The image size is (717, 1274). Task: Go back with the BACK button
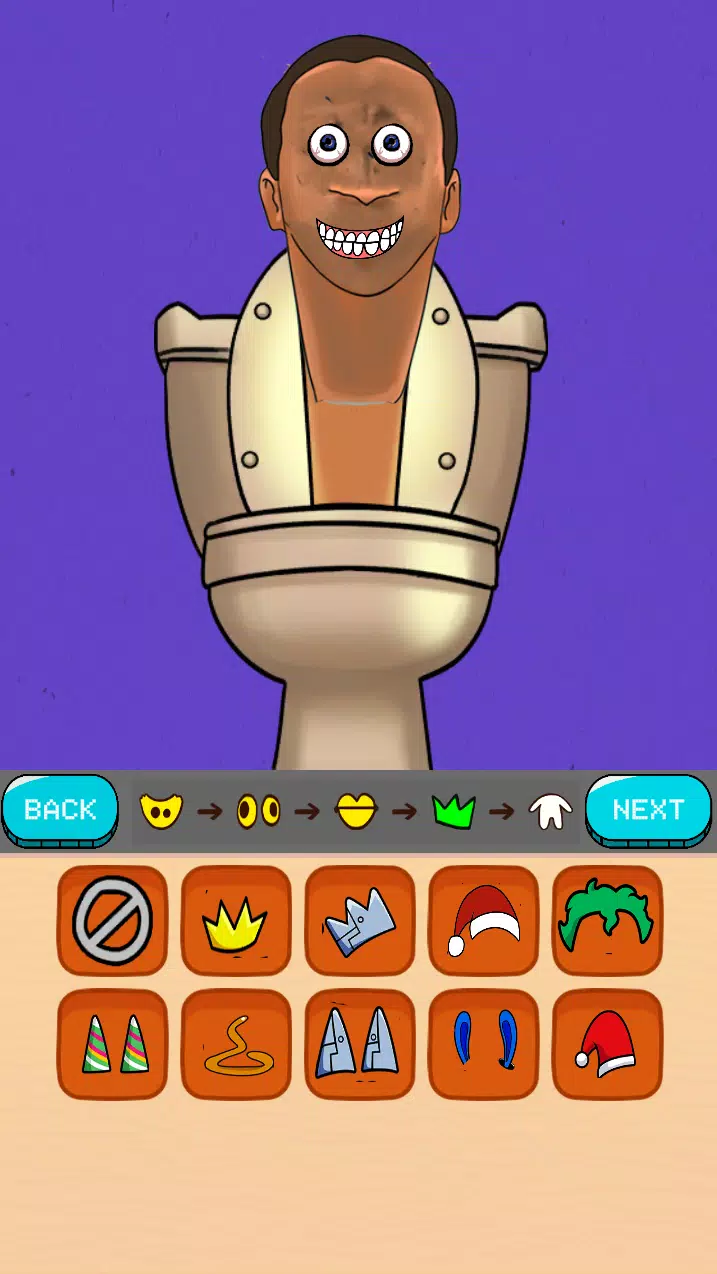coord(60,809)
